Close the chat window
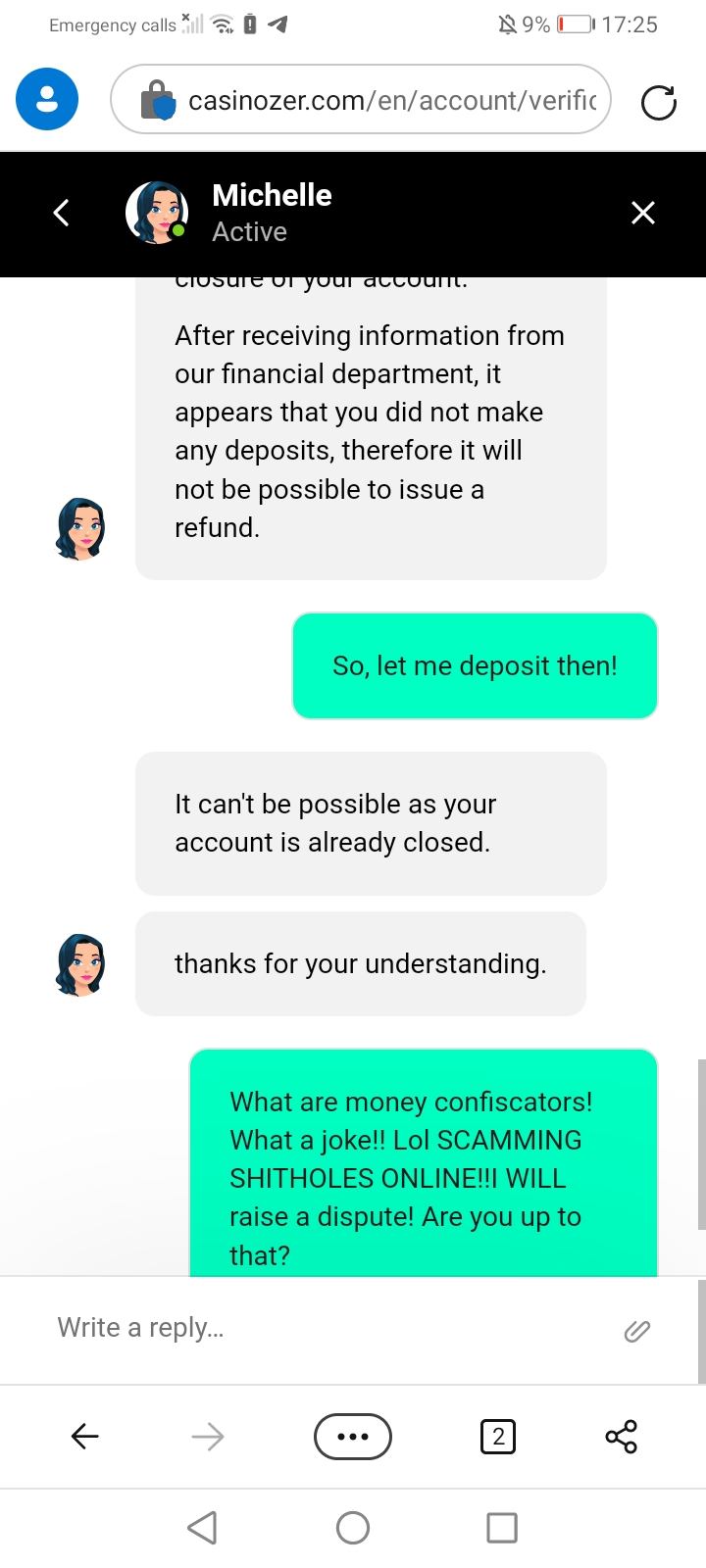Screen dimensions: 706x1568 [642, 213]
